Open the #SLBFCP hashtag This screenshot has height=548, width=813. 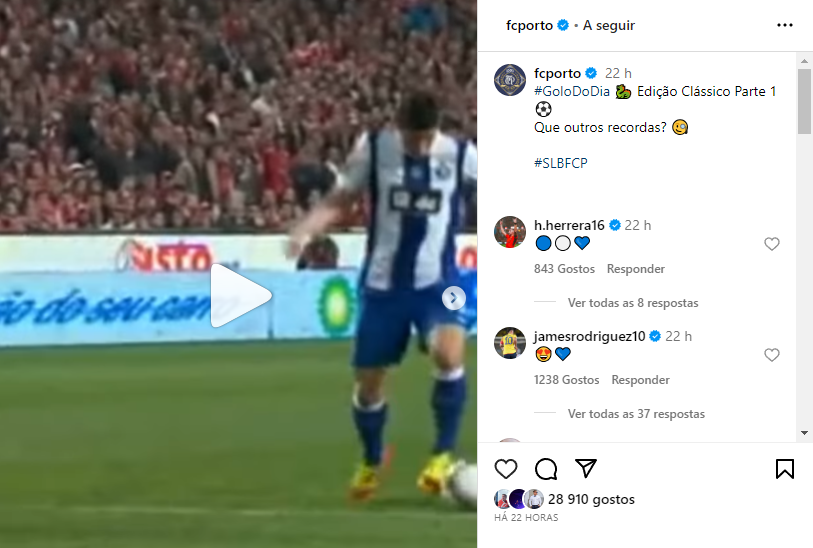pyautogui.click(x=561, y=162)
